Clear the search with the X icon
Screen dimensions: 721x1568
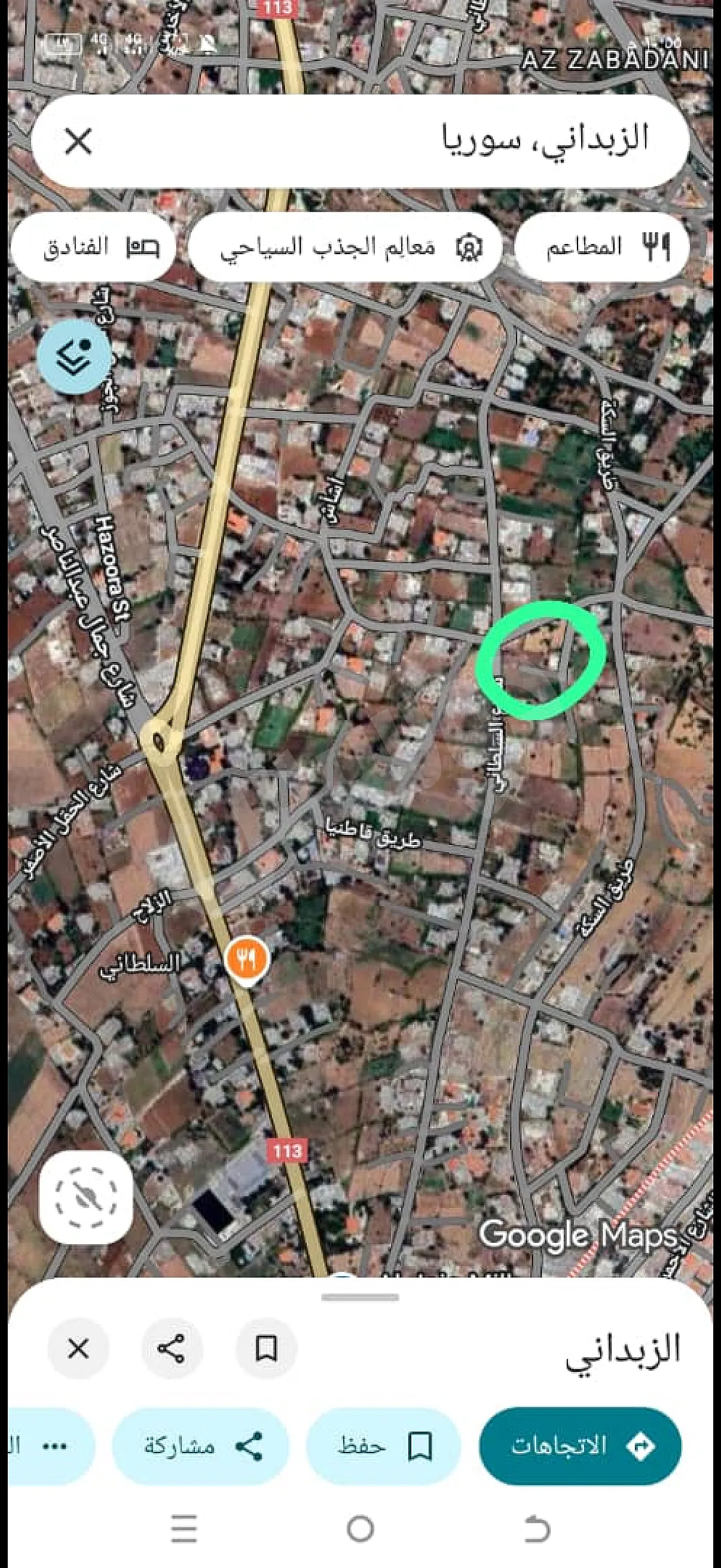78,141
